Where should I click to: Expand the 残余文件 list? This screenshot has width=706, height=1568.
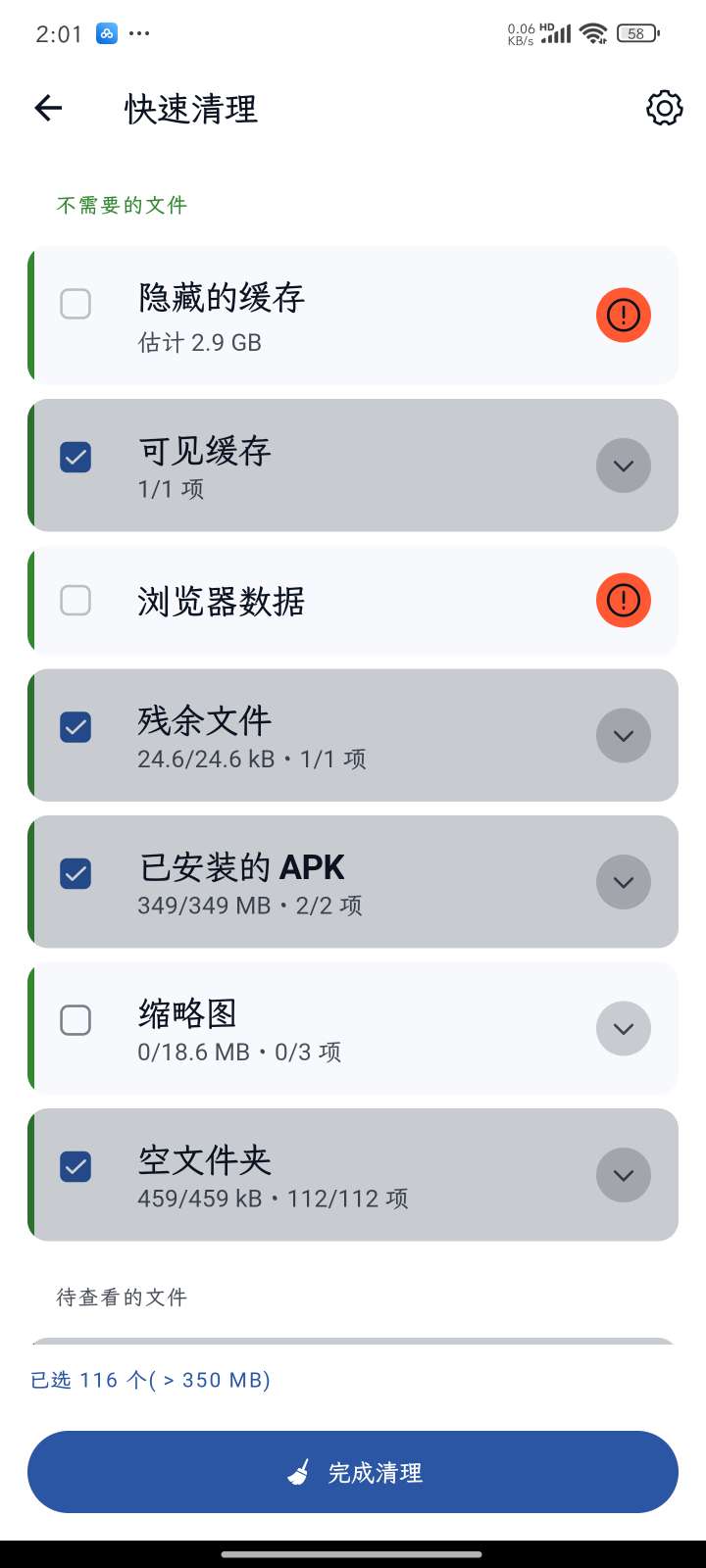click(623, 735)
